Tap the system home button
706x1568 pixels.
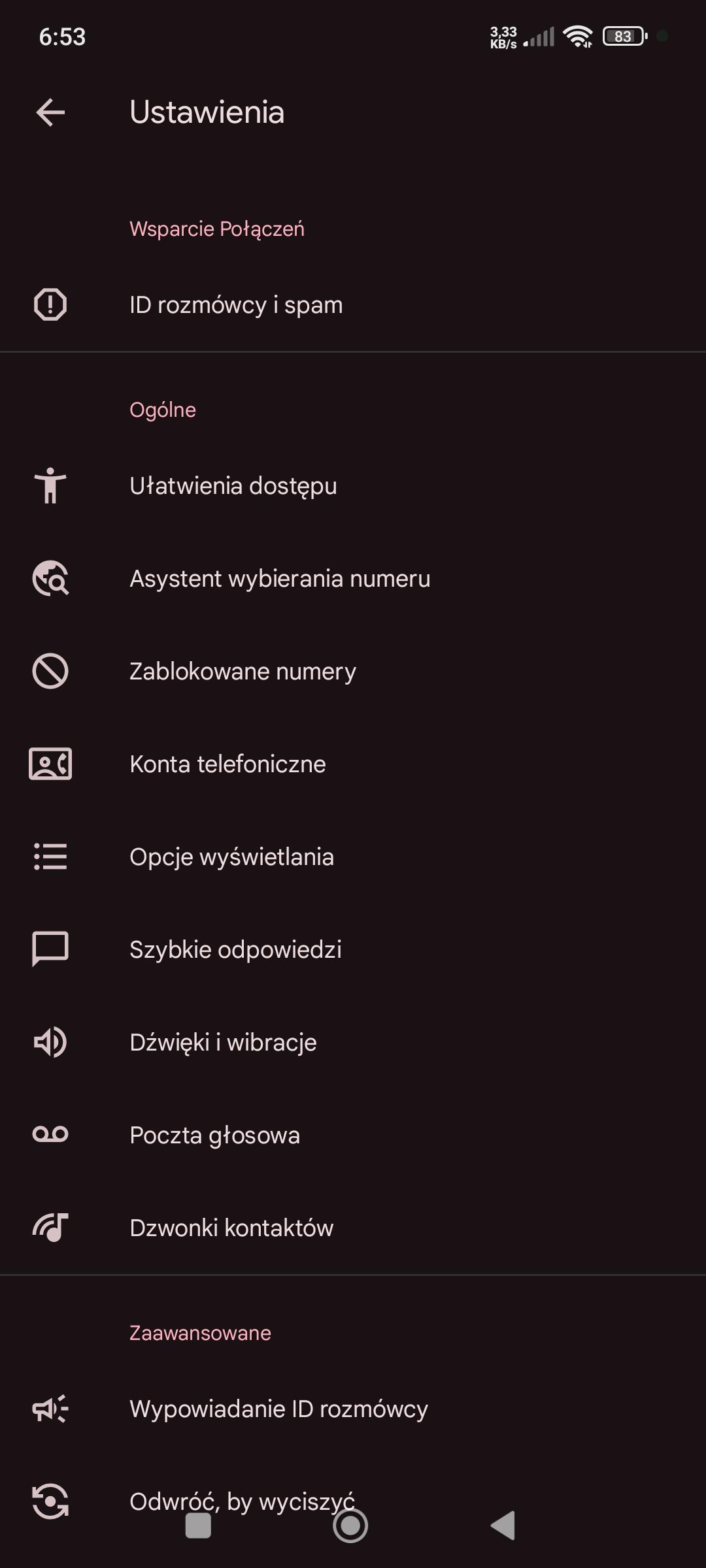coord(350,1526)
